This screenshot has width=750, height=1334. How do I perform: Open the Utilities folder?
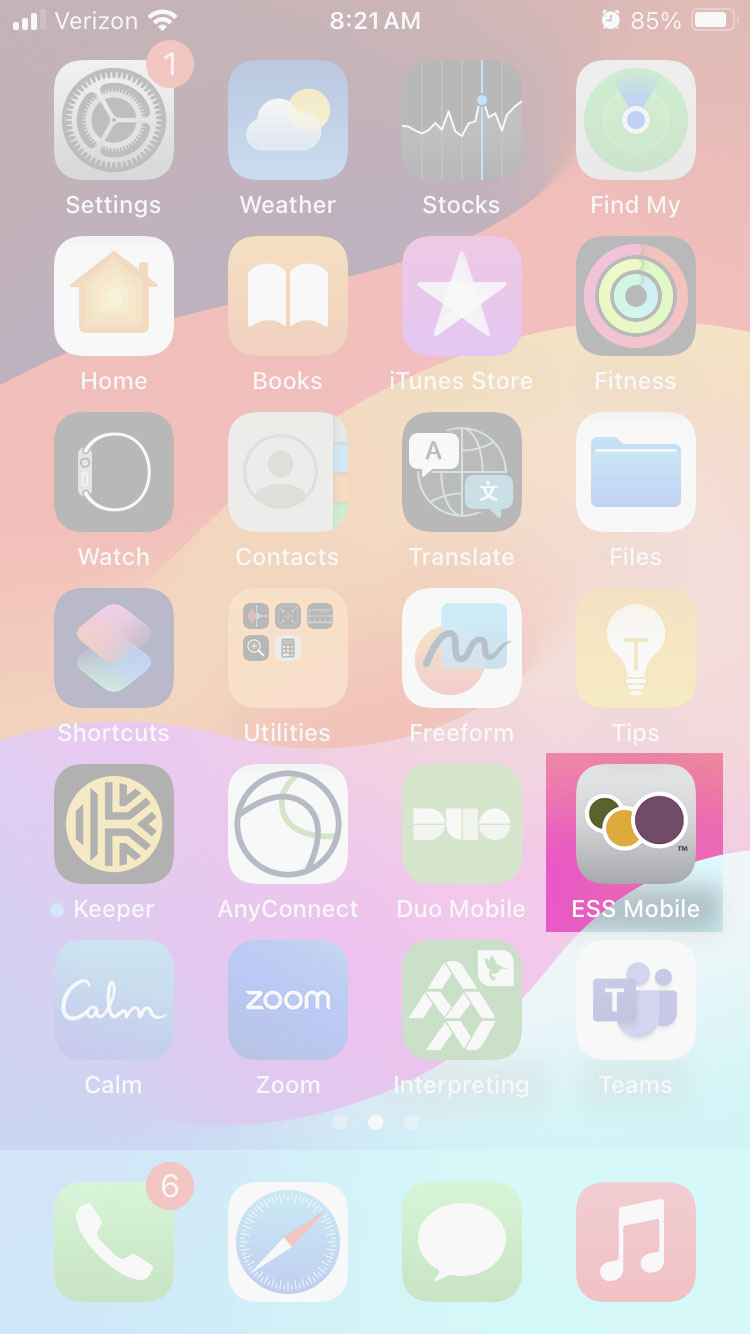point(287,648)
